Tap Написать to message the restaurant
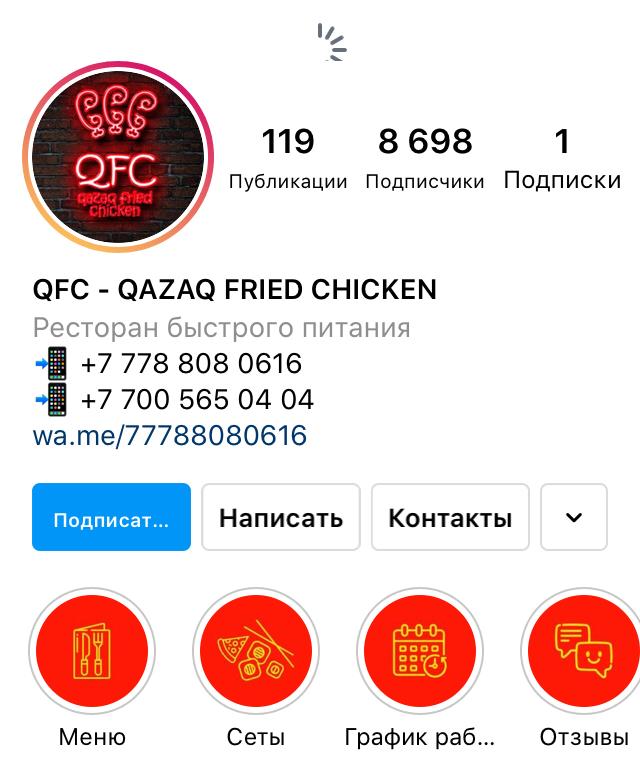The height and width of the screenshot is (771, 640). pyautogui.click(x=280, y=517)
